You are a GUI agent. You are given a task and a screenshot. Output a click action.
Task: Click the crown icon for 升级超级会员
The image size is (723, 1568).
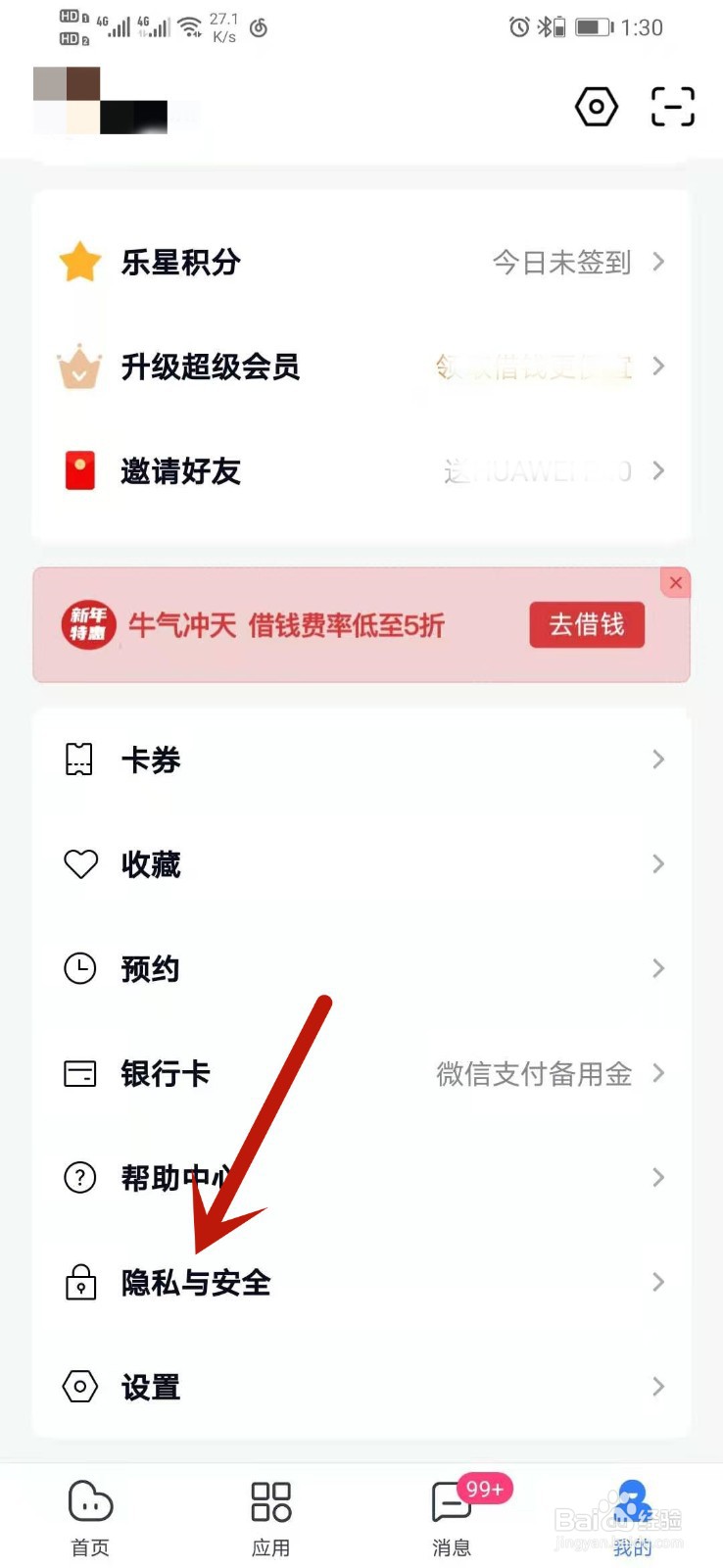pos(78,367)
